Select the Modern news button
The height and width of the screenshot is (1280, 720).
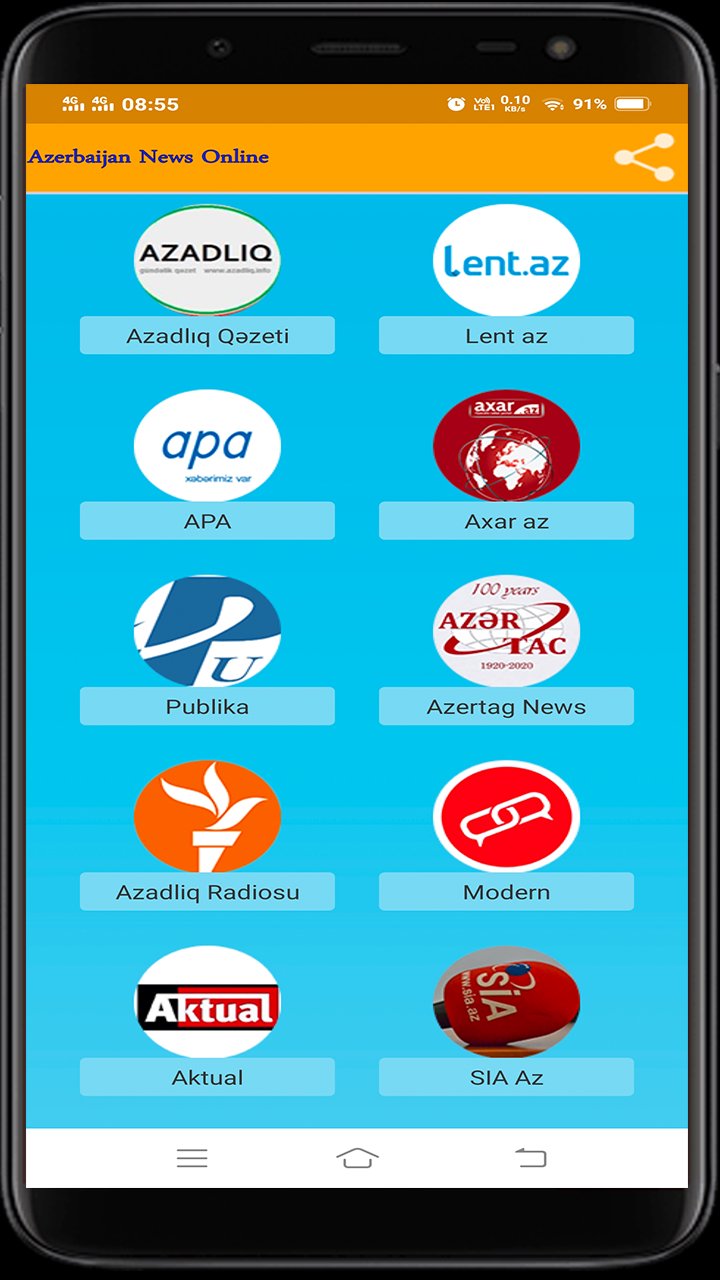pos(506,892)
